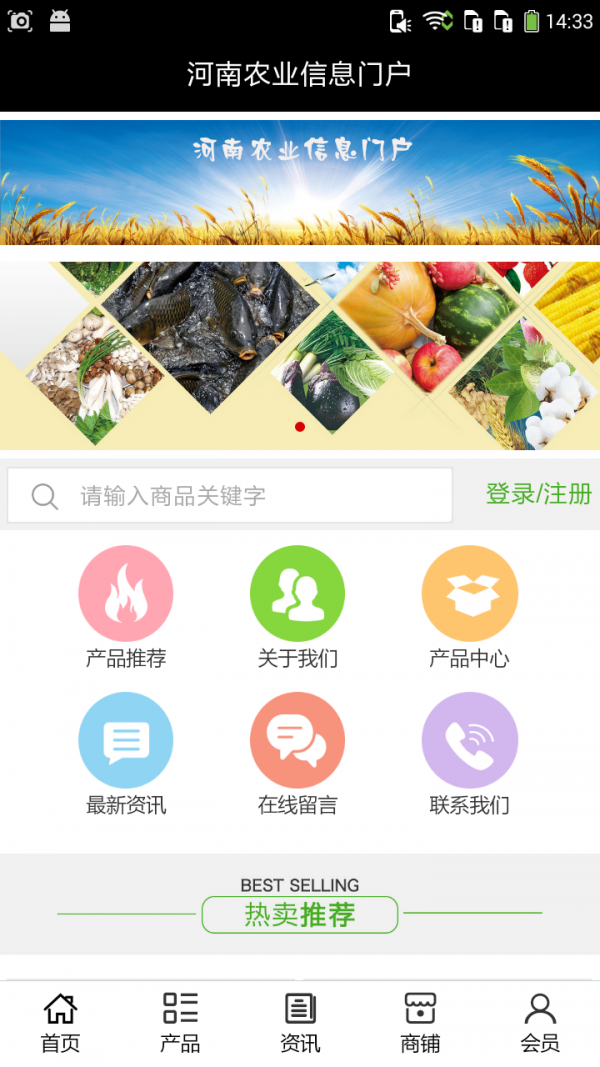Screen dimensions: 600x1067
Task: Switch to the 首页 home tab
Action: pos(60,1022)
